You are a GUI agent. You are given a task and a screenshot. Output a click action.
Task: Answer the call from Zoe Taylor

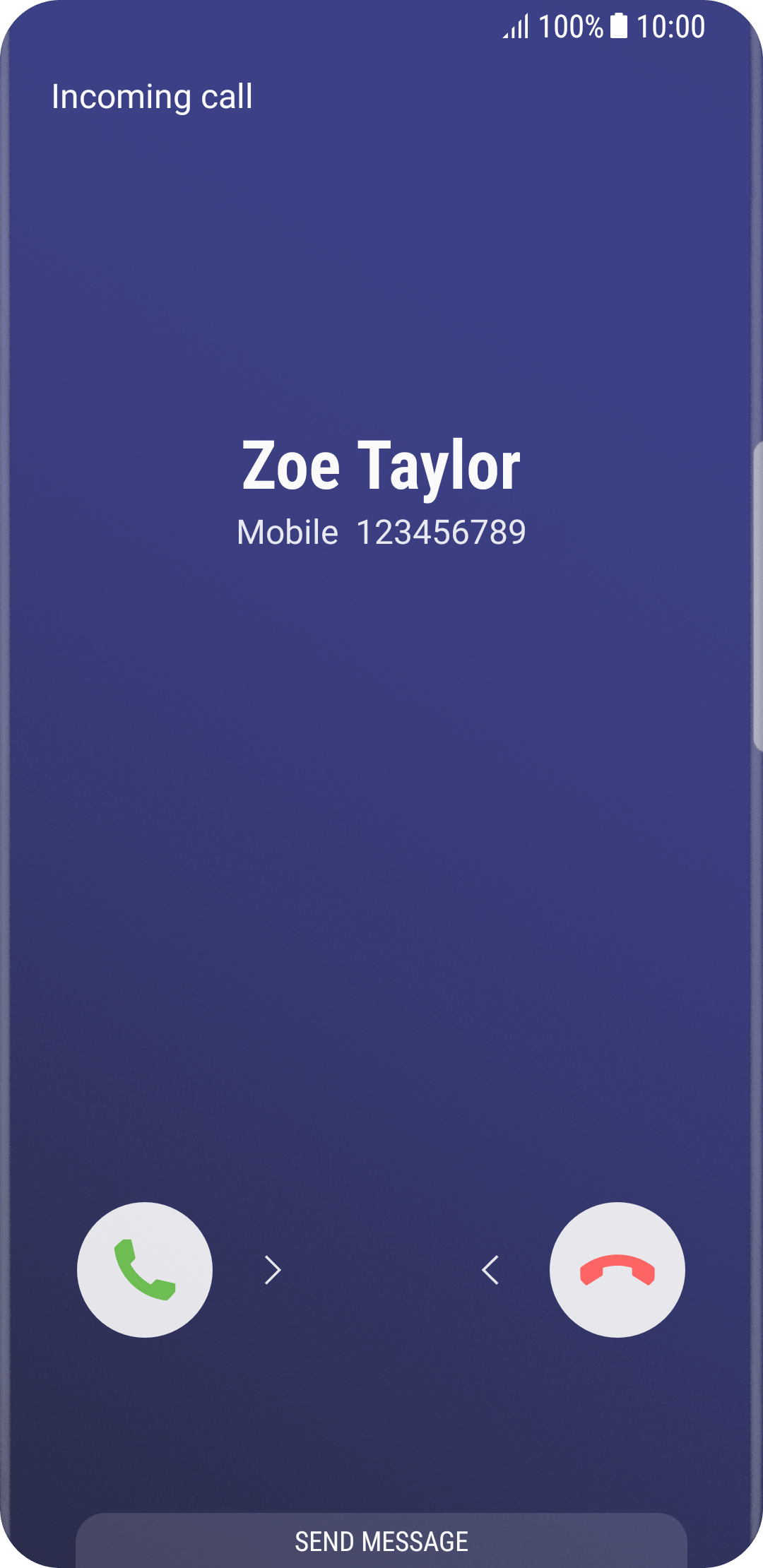click(145, 1269)
